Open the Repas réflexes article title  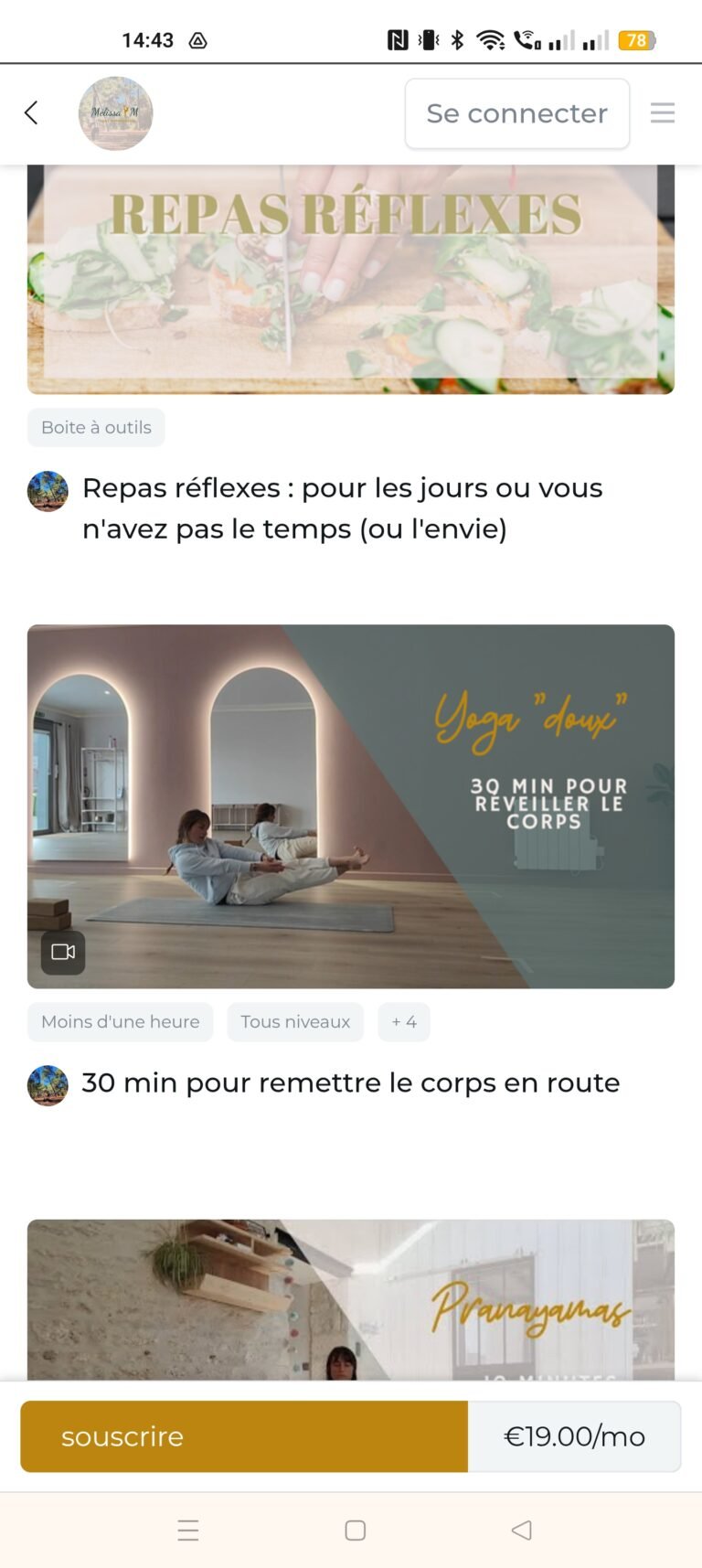click(342, 508)
